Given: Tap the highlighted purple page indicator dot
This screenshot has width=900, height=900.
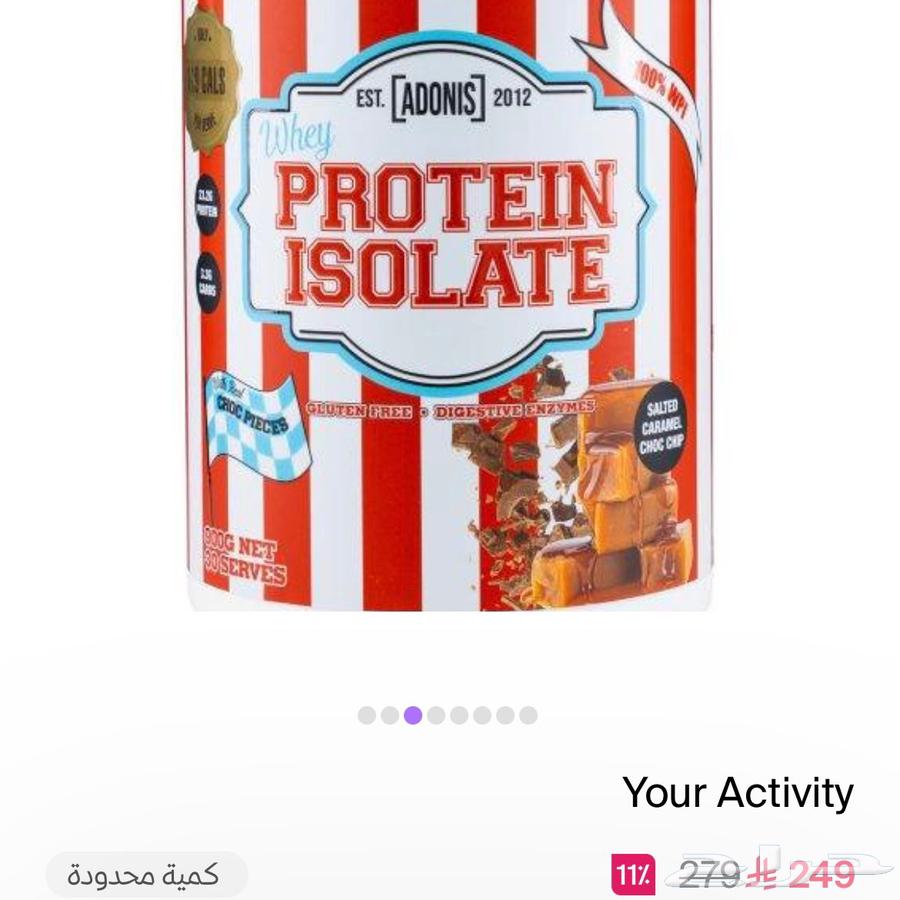Looking at the screenshot, I should coord(413,715).
